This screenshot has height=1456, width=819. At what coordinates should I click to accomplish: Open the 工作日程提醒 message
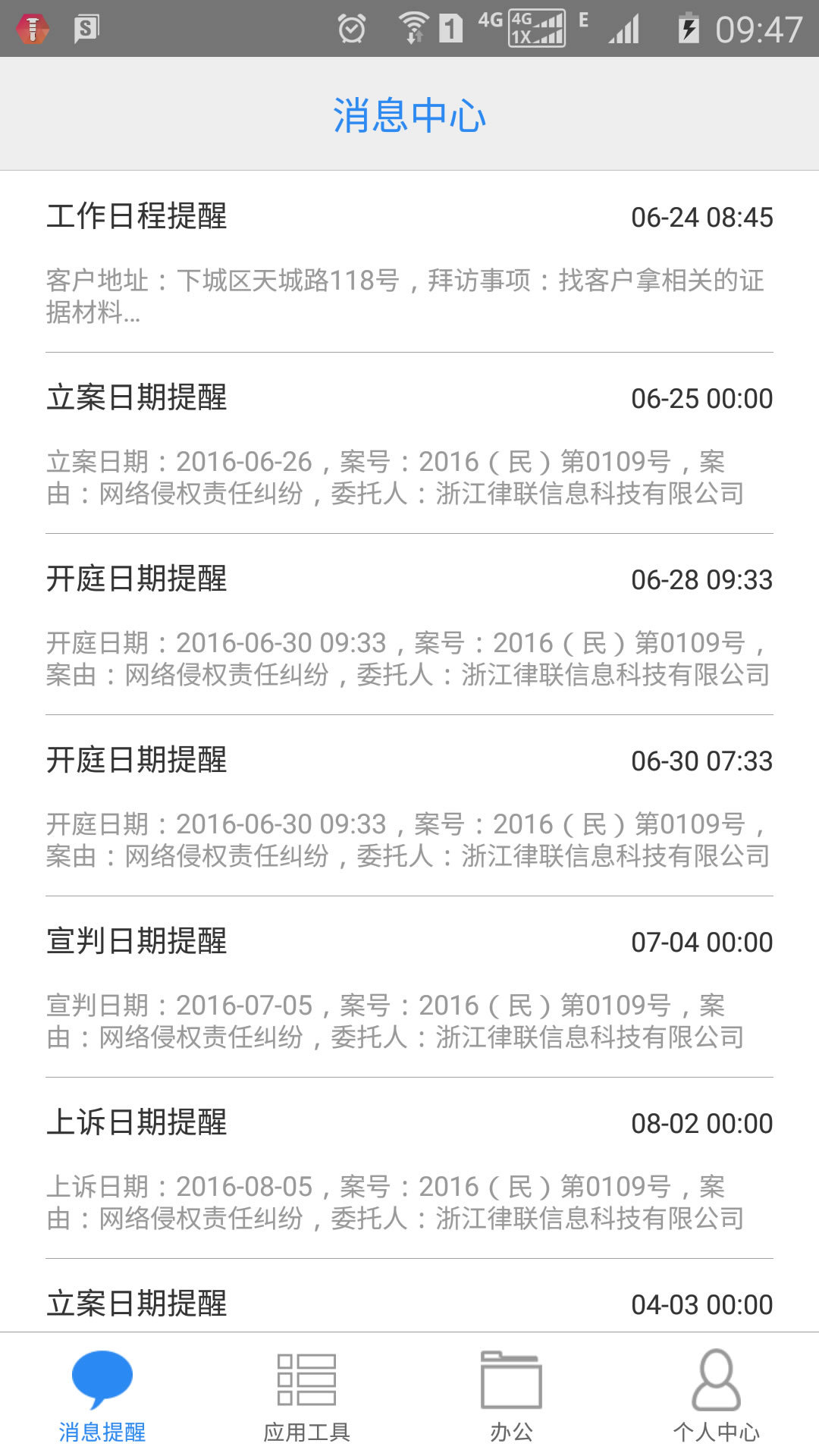coord(409,265)
